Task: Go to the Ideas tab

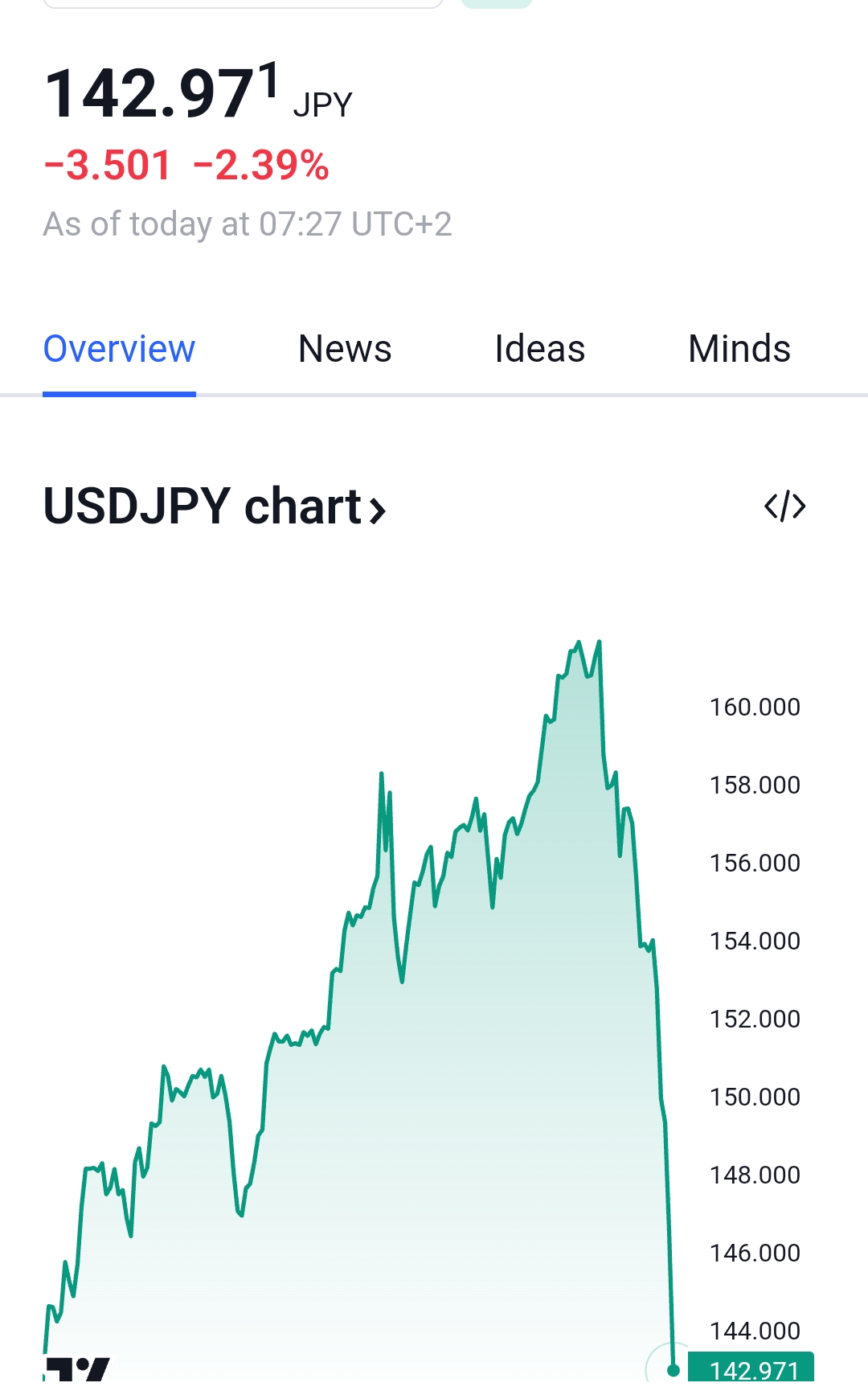Action: coord(539,349)
